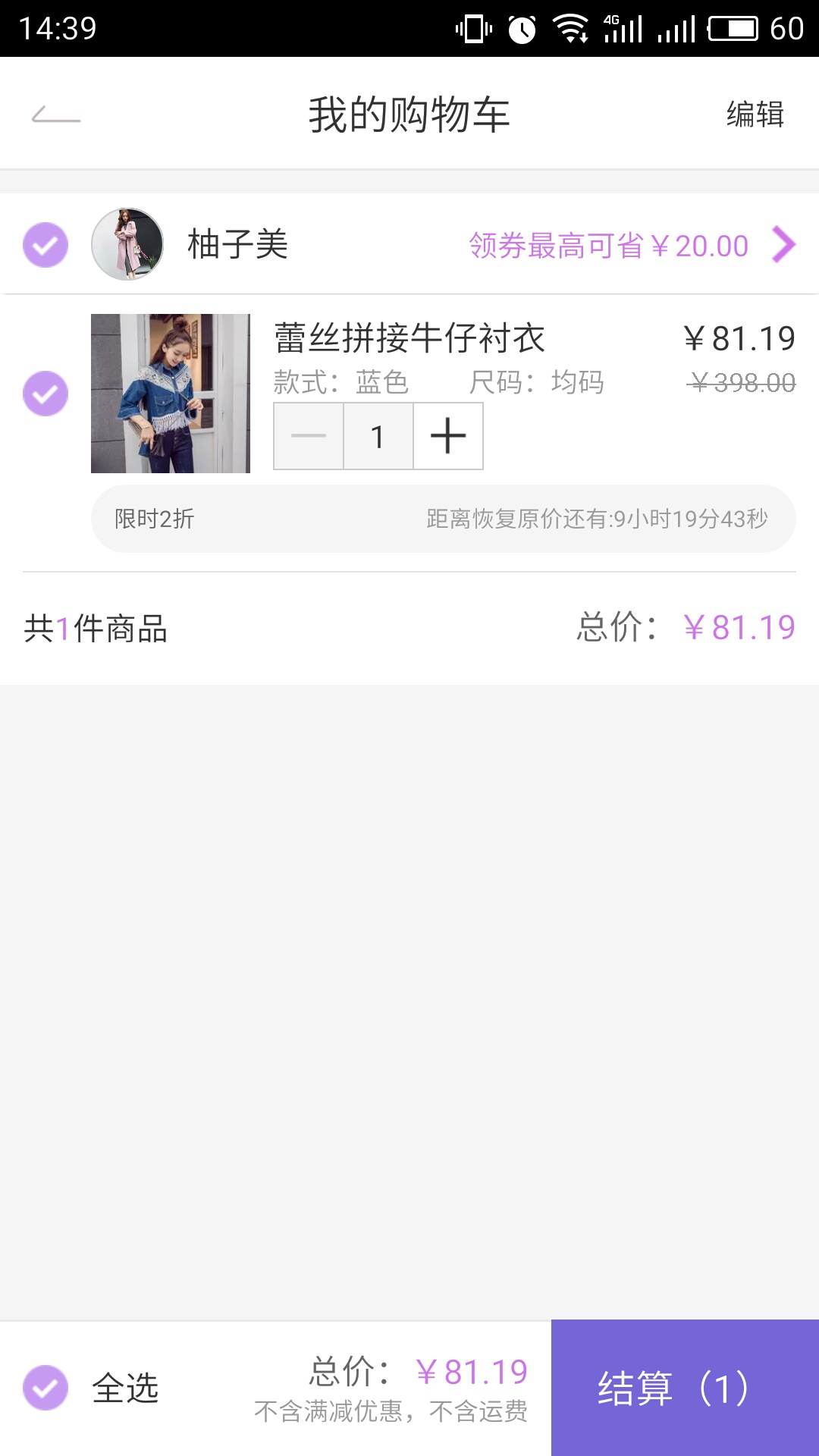Decrease item quantity with the minus button
The height and width of the screenshot is (1456, 819).
[309, 436]
